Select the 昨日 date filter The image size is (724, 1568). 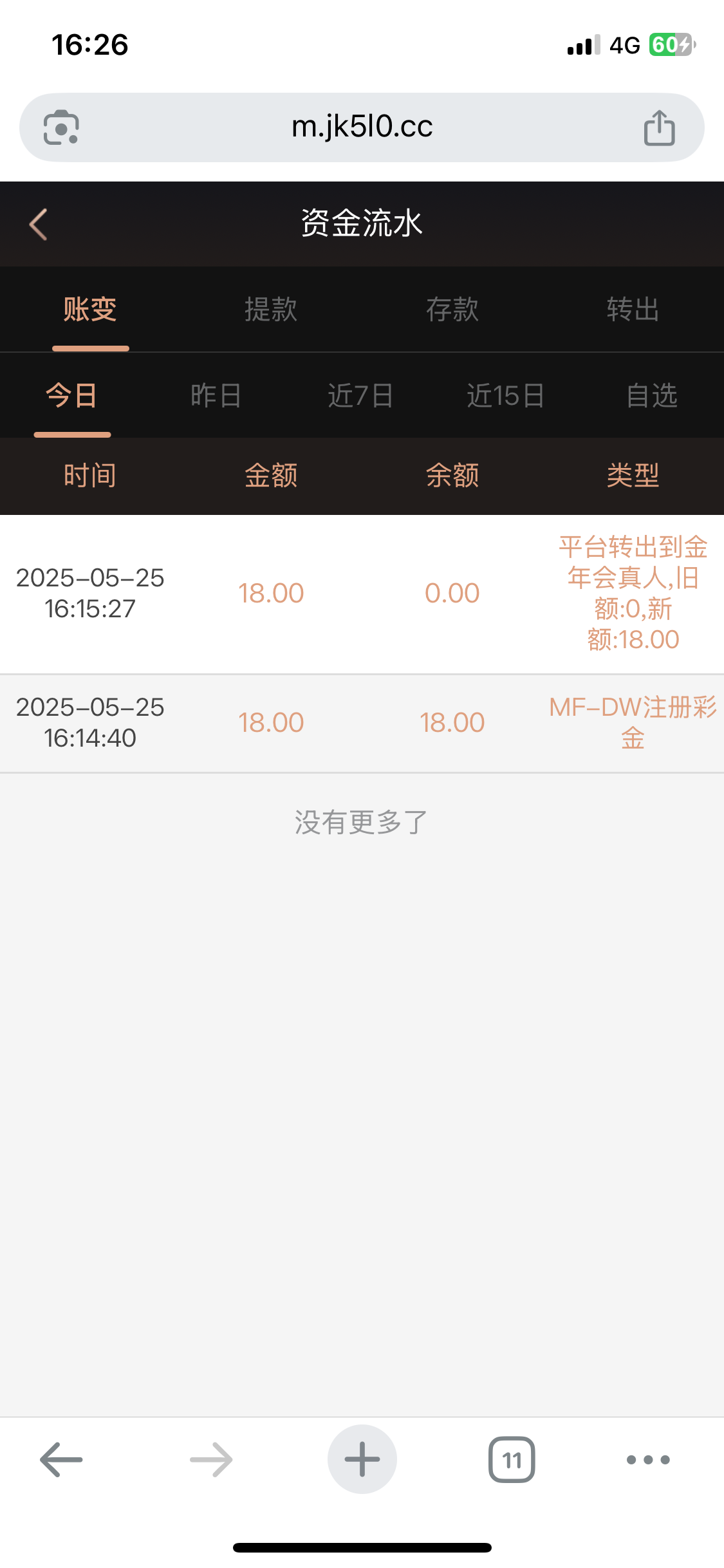[x=215, y=396]
